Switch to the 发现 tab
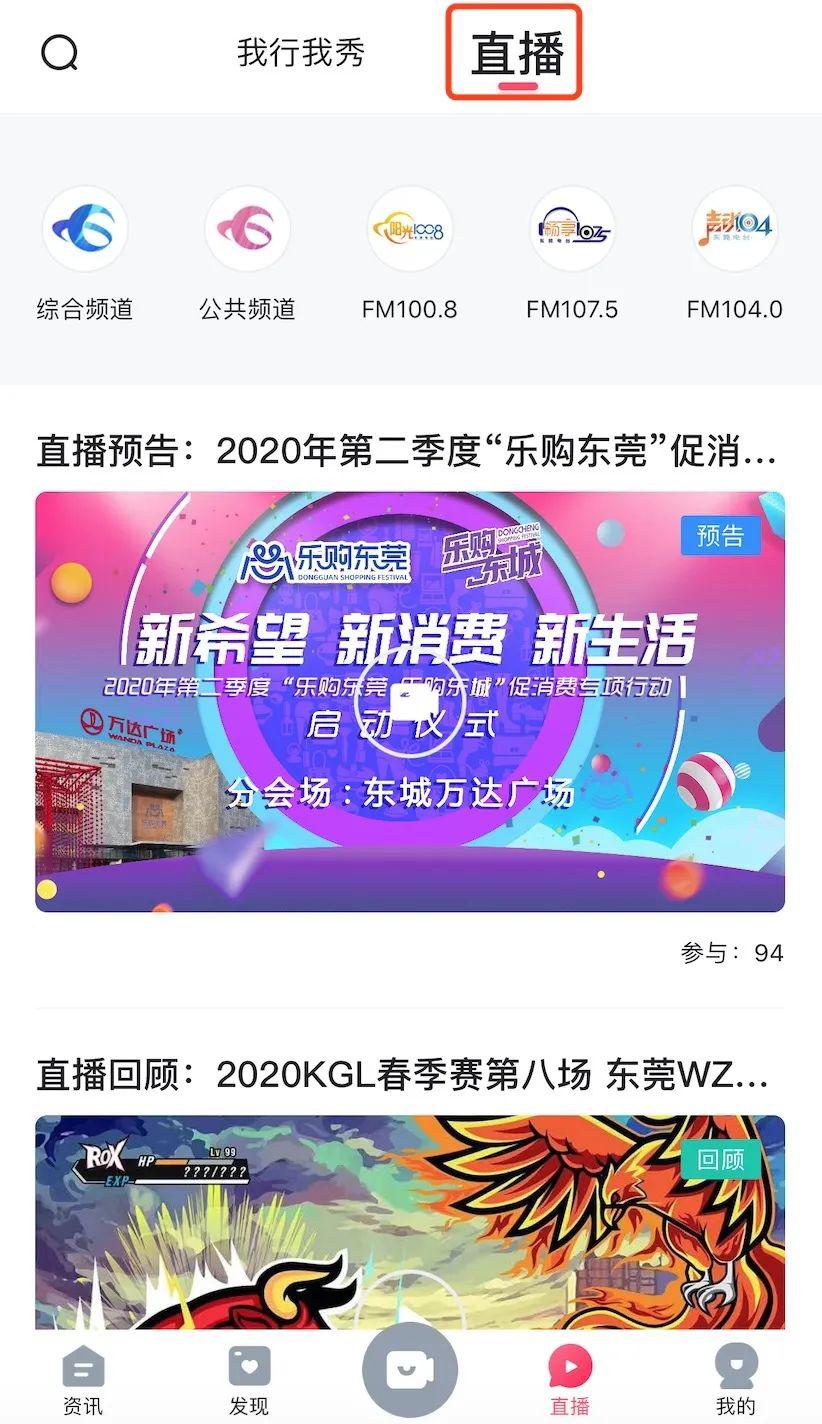The image size is (822, 1424). (x=249, y=1380)
